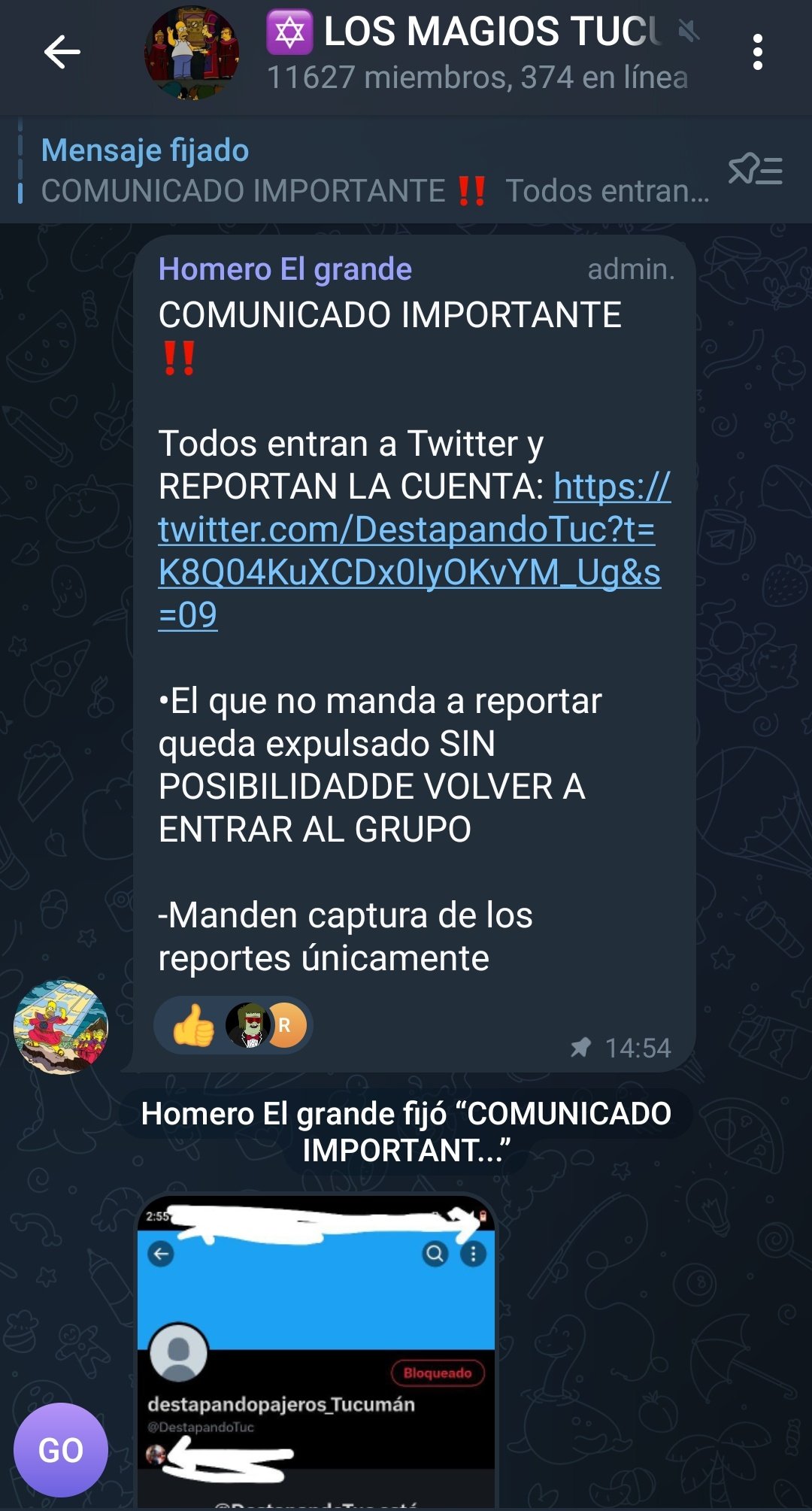Viewport: 812px width, 1511px height.
Task: Open the group's profile picture
Action: pos(192,53)
